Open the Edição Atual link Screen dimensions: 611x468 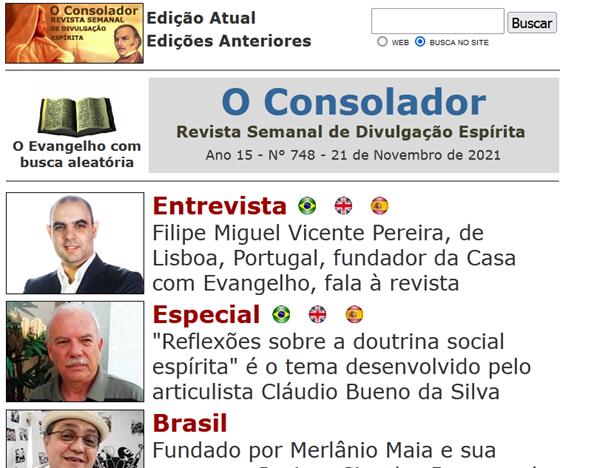[x=201, y=18]
